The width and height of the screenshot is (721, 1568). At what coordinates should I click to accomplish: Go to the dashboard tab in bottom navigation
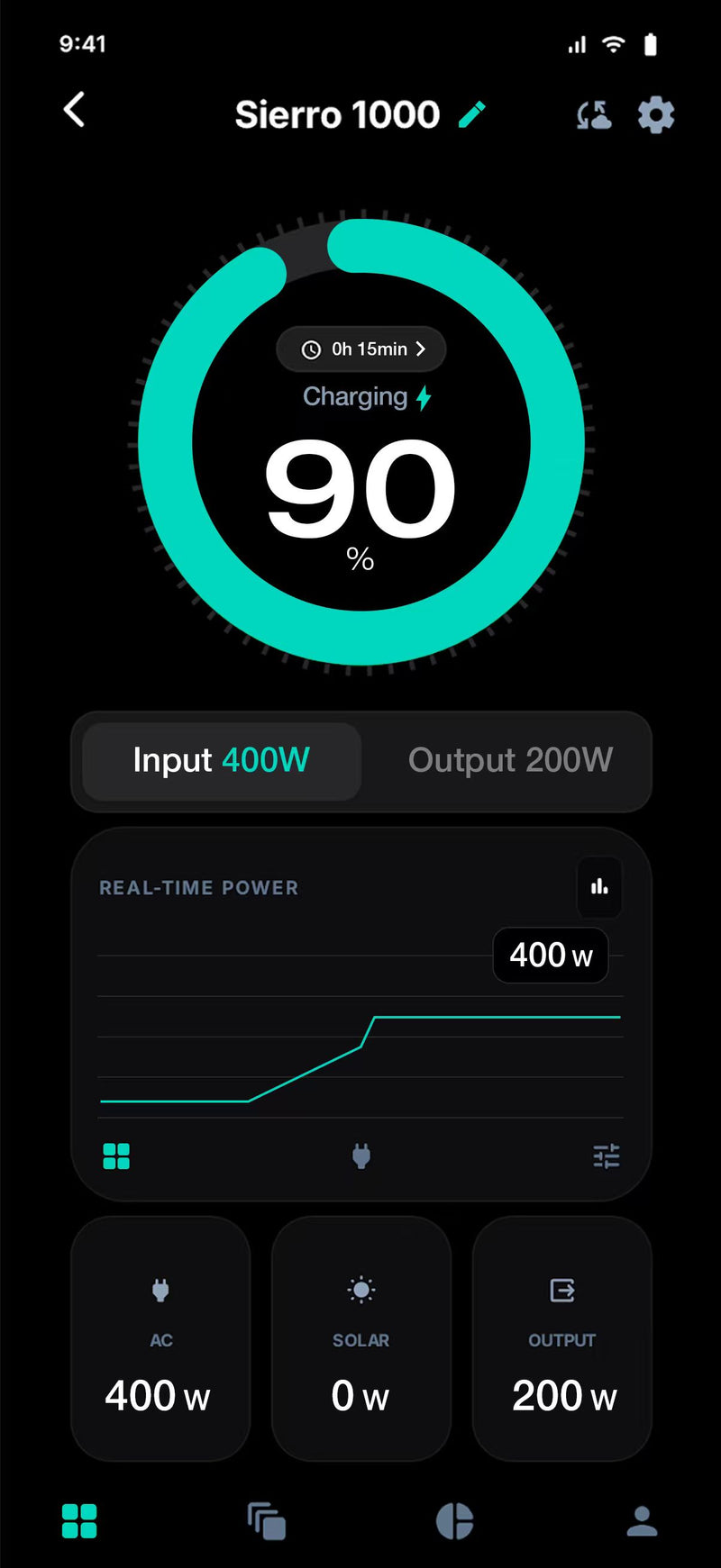click(x=79, y=1521)
